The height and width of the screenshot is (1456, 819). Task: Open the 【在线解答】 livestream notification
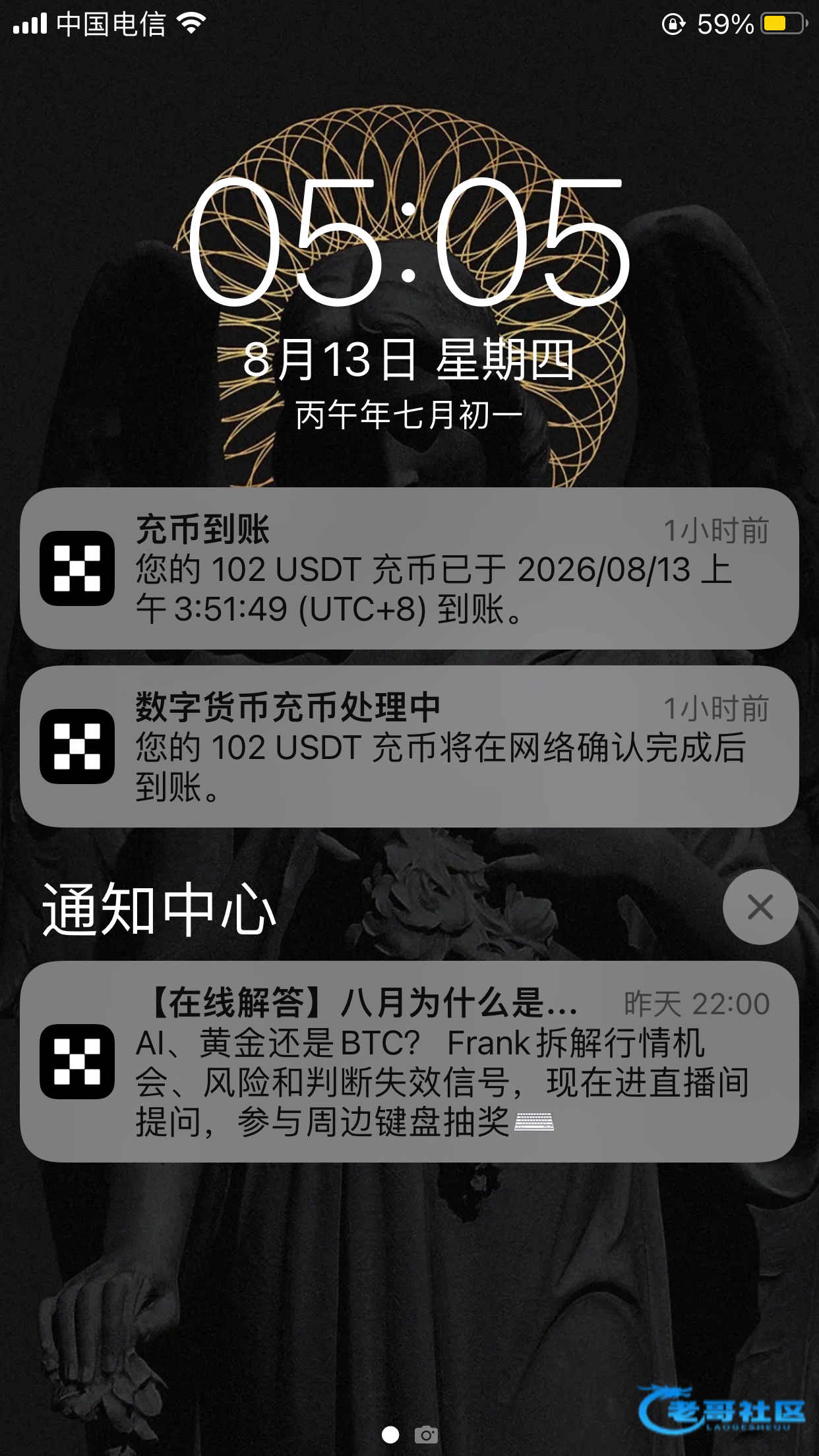(x=409, y=1062)
